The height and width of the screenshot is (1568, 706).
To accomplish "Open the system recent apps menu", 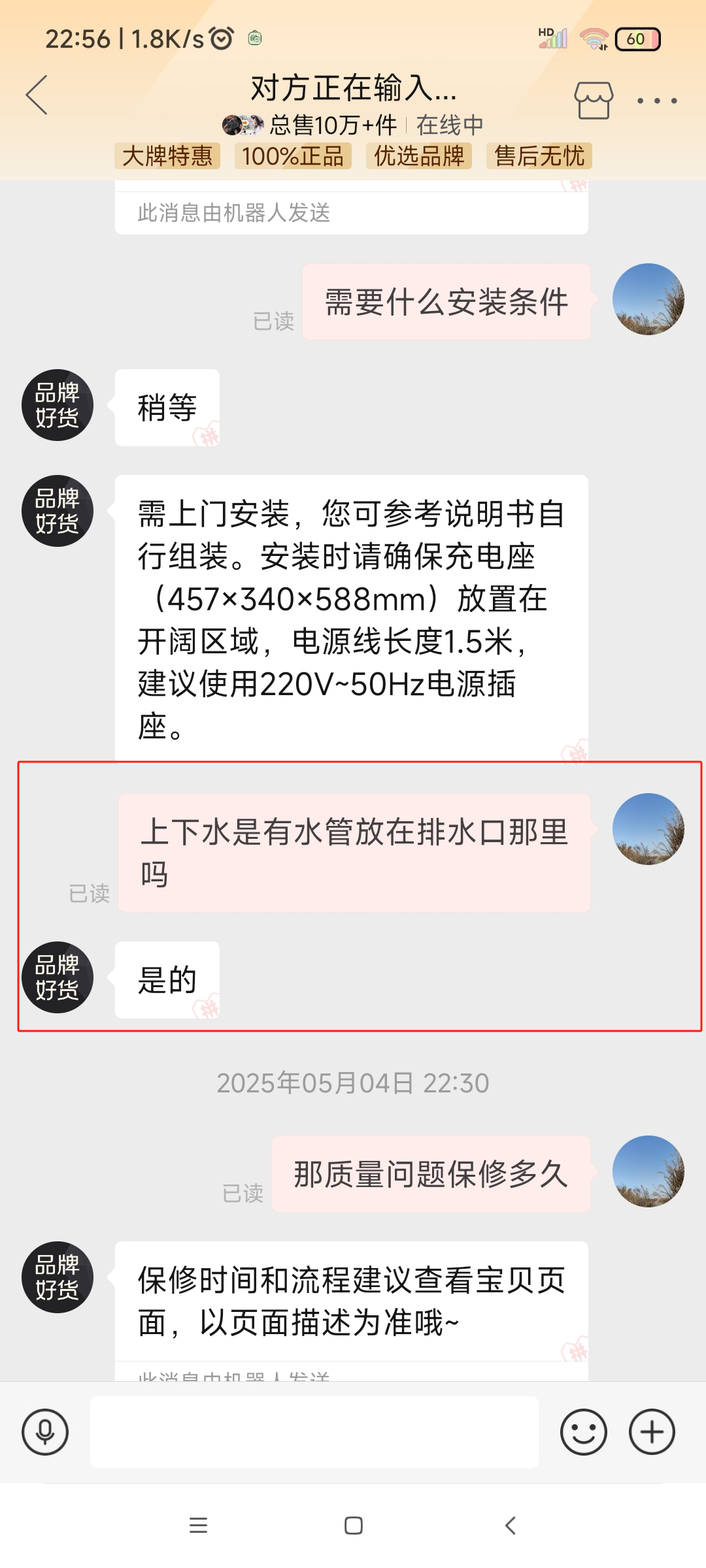I will click(198, 1526).
